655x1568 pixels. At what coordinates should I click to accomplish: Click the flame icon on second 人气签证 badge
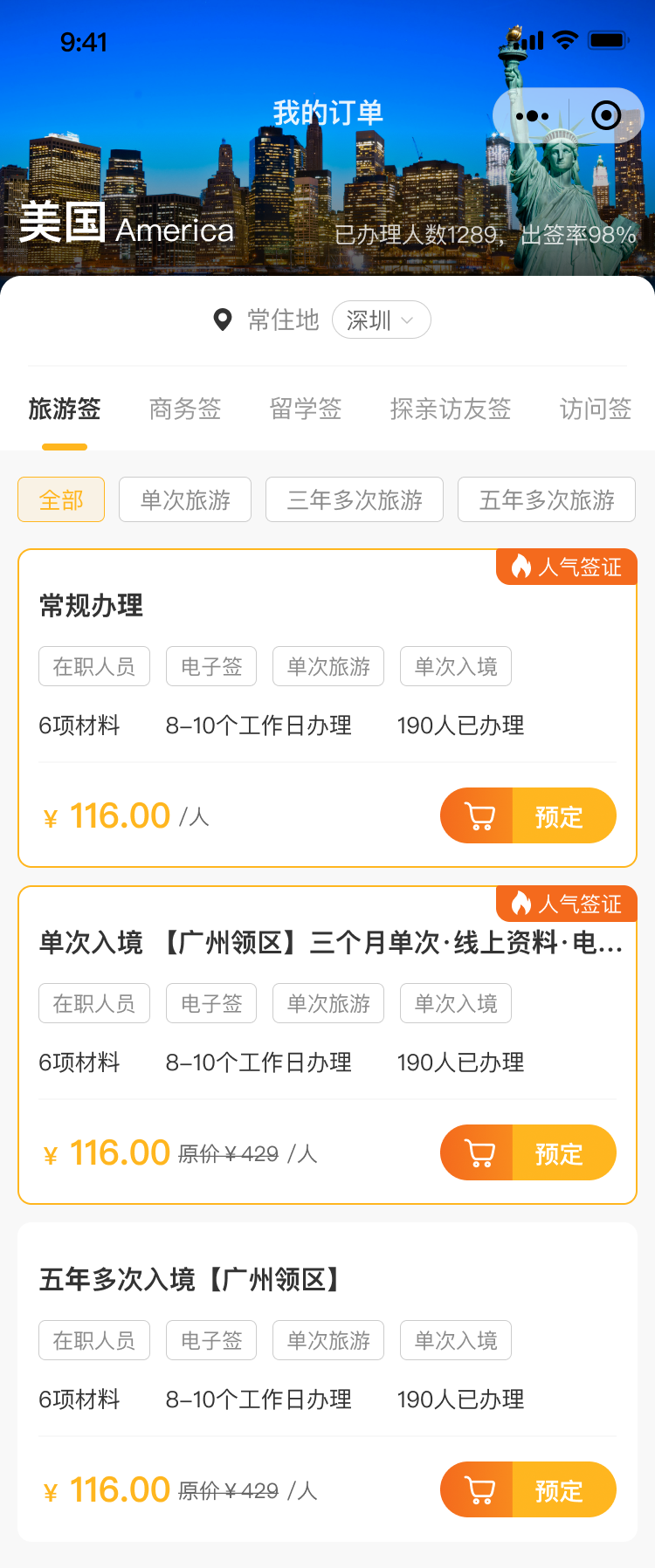coord(521,904)
